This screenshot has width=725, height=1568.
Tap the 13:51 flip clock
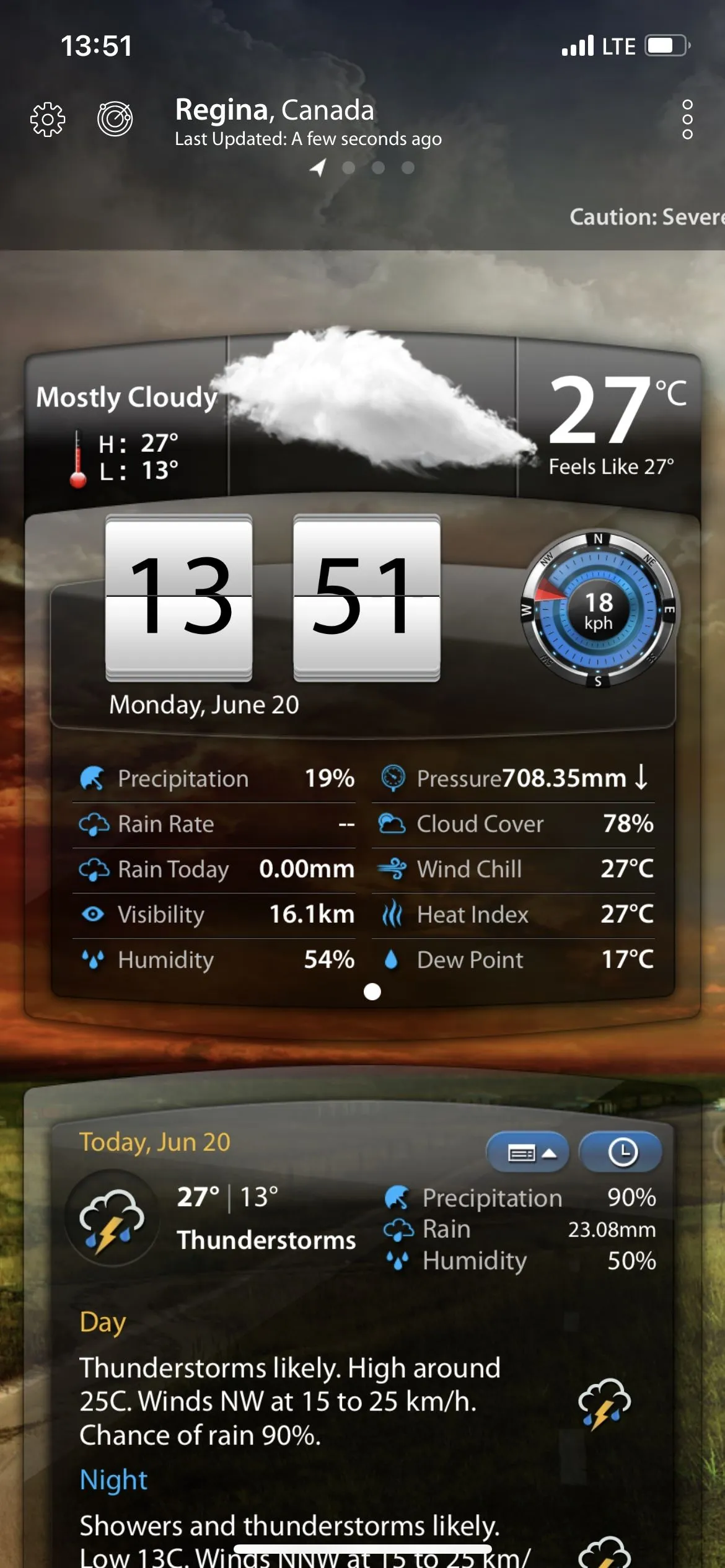(273, 597)
